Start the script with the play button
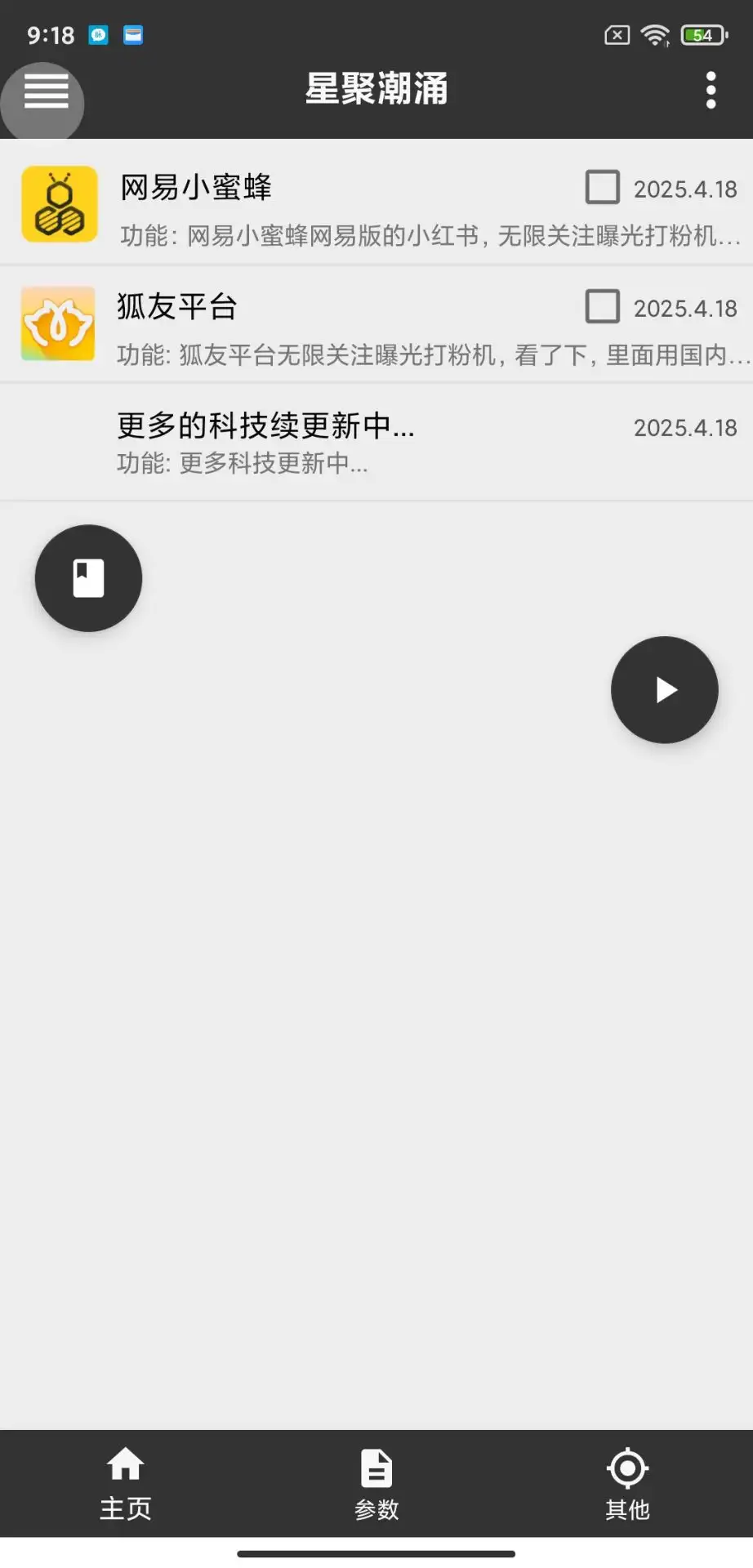 (665, 690)
